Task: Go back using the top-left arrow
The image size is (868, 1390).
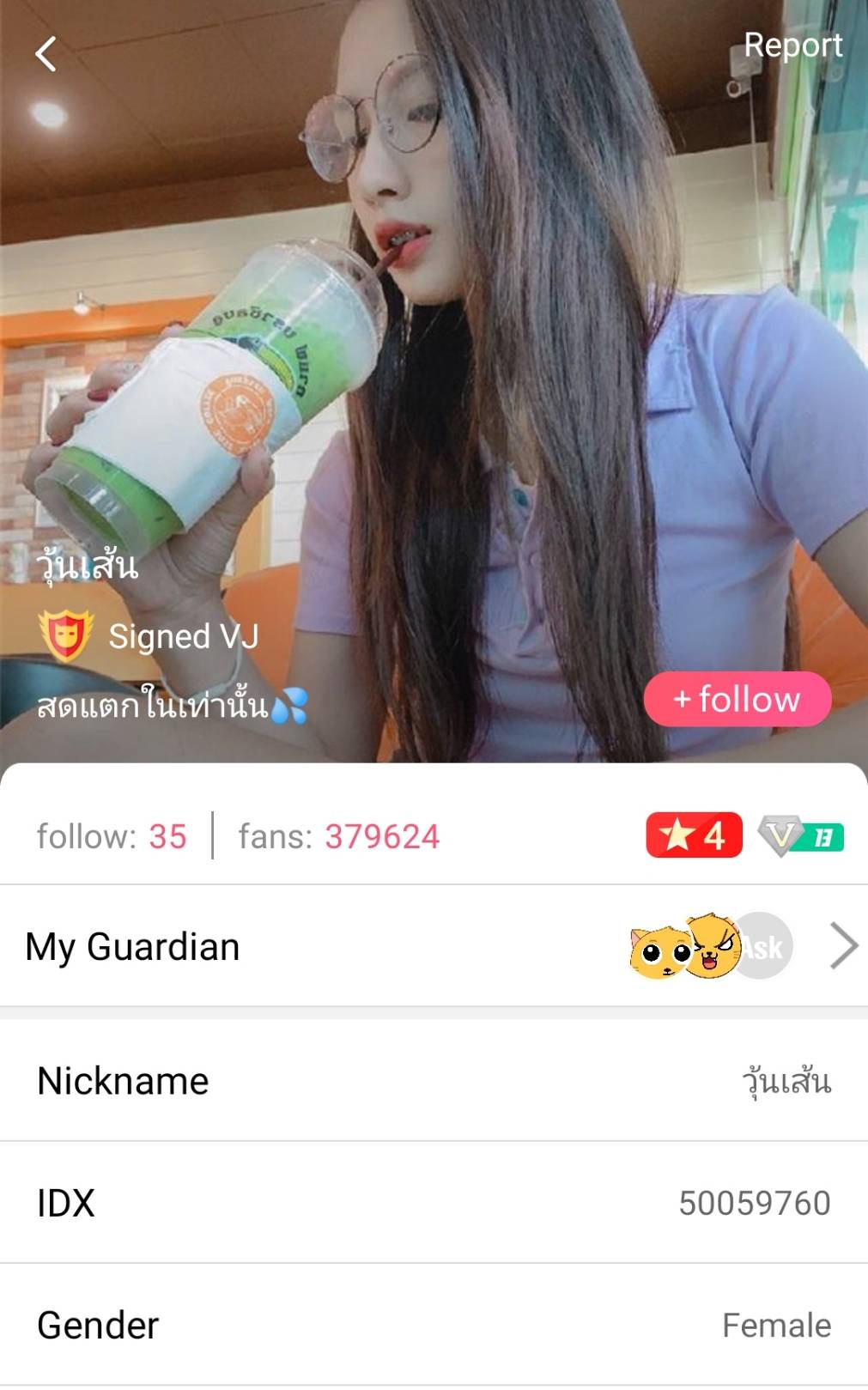Action: point(46,53)
